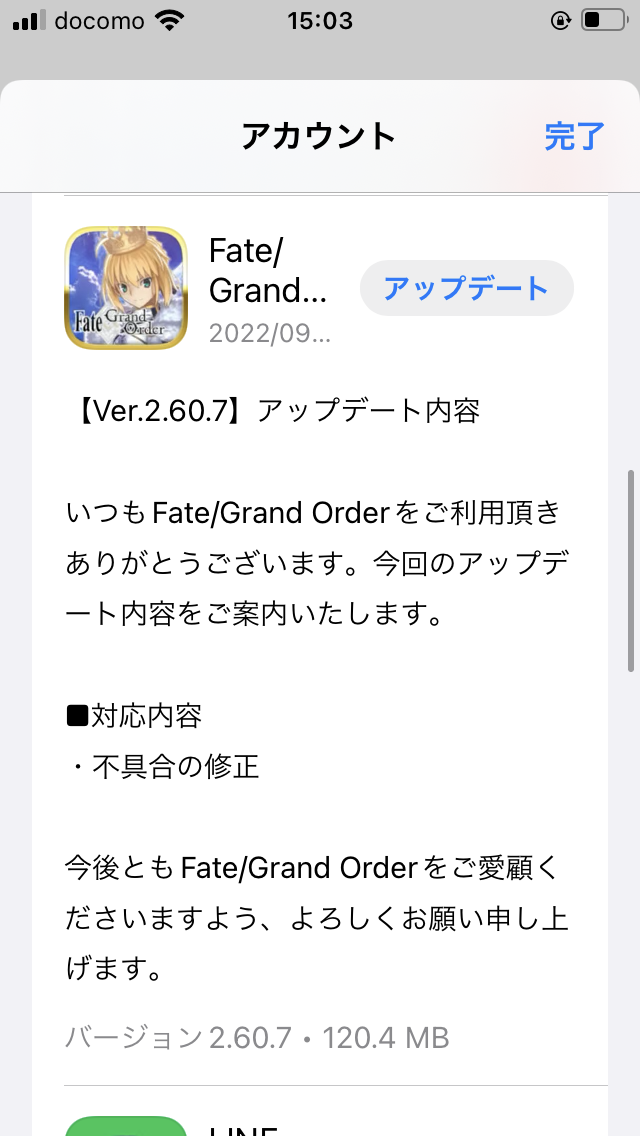Viewport: 640px width, 1136px height.
Task: Tap 完了 to close the account sheet
Action: 574,136
